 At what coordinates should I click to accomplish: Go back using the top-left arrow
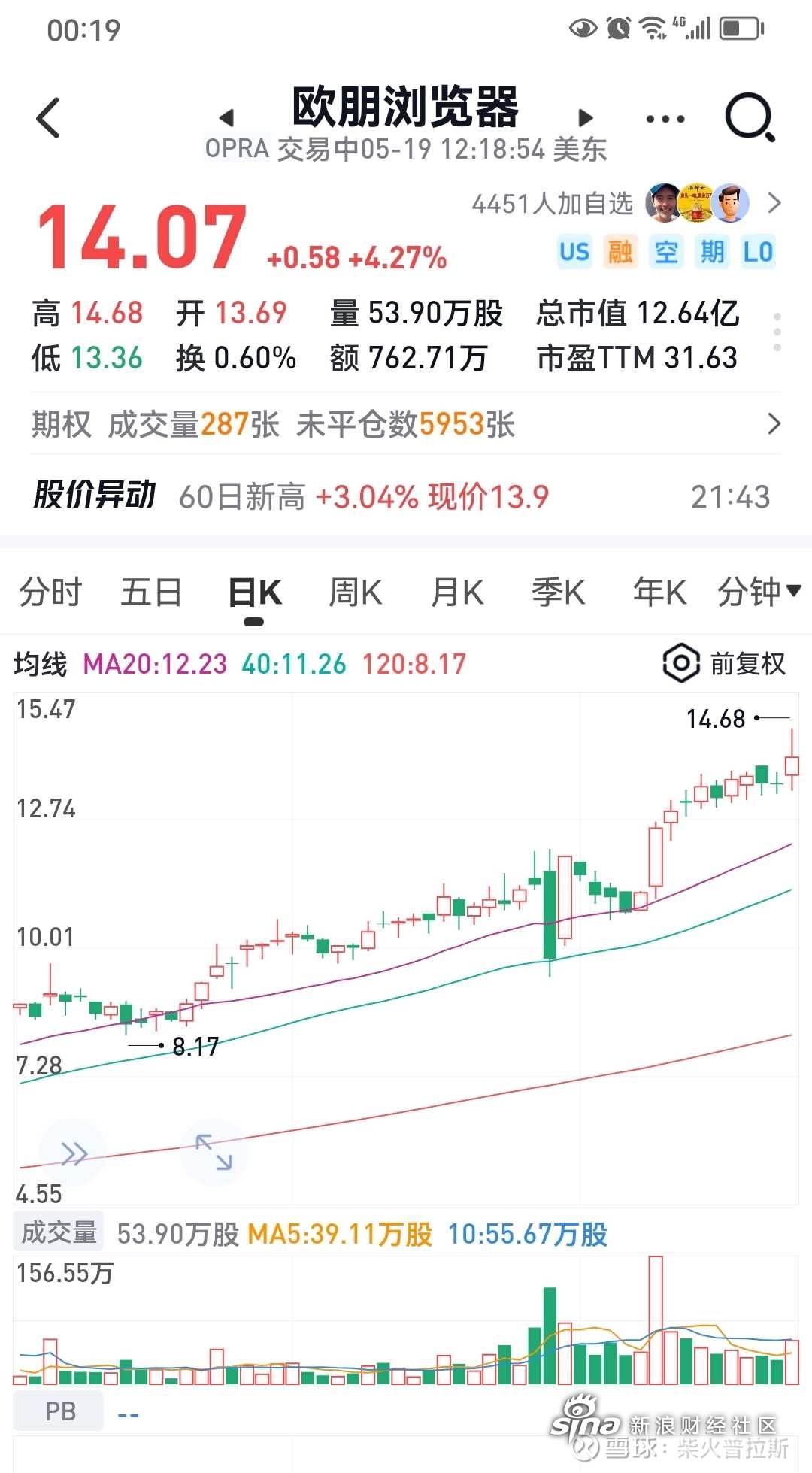[x=48, y=118]
